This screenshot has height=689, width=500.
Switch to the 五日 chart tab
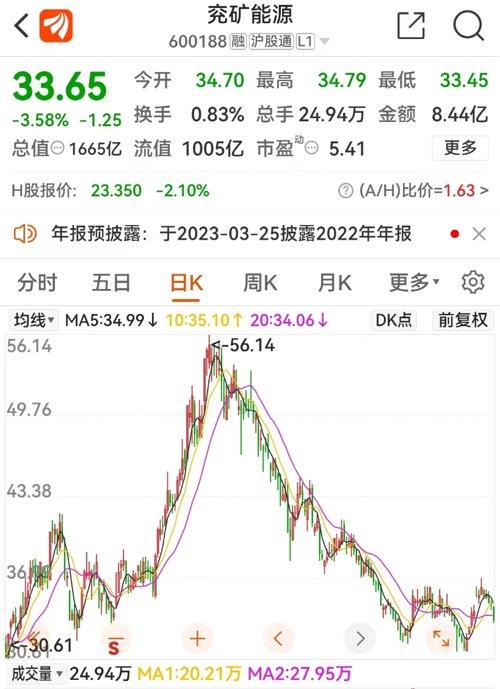point(111,282)
